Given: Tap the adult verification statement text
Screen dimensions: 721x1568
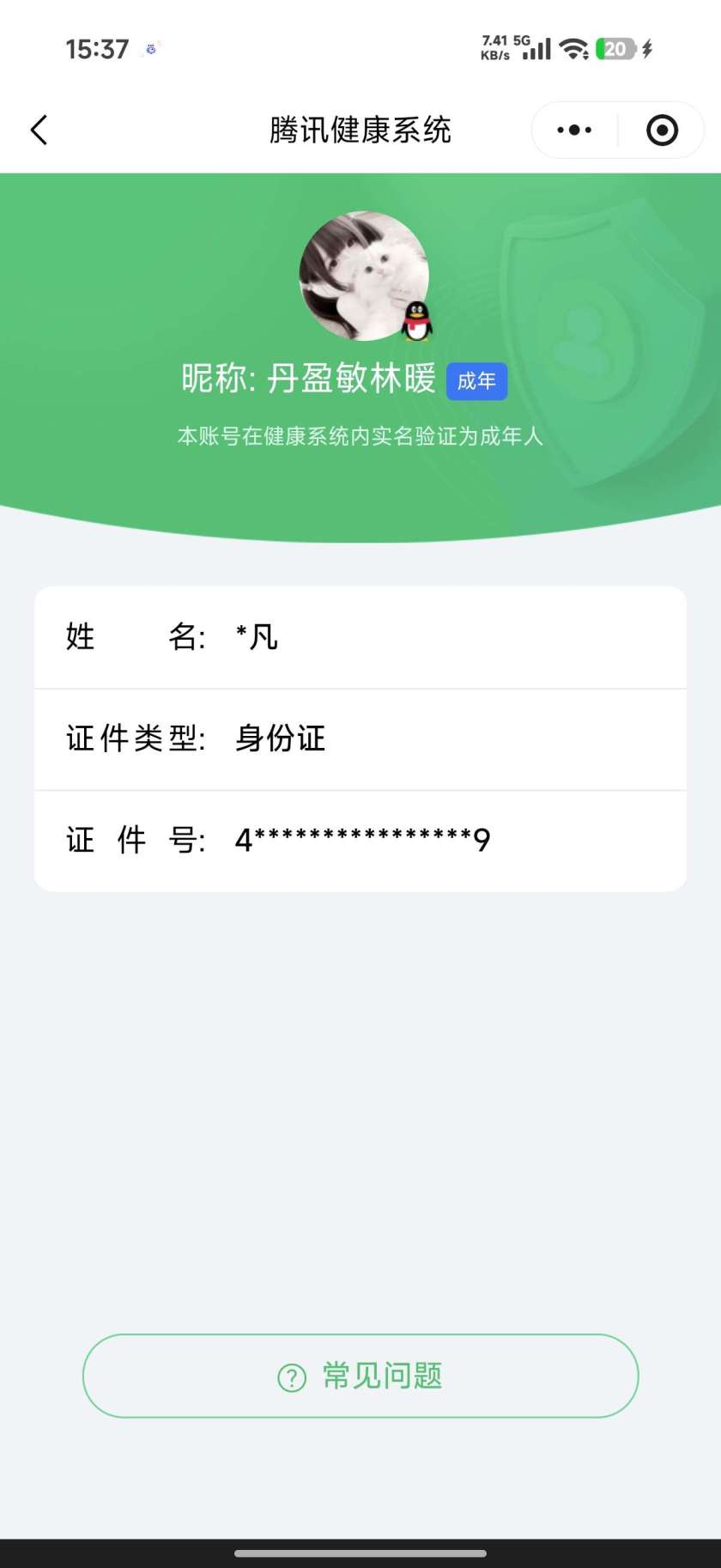Looking at the screenshot, I should click(360, 438).
